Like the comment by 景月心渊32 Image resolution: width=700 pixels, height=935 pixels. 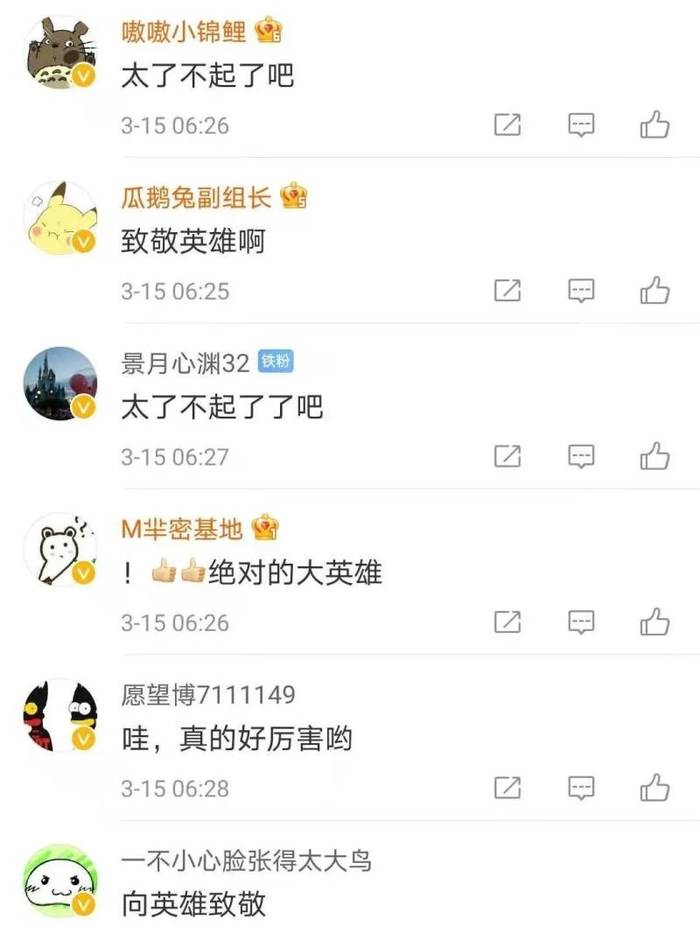655,457
